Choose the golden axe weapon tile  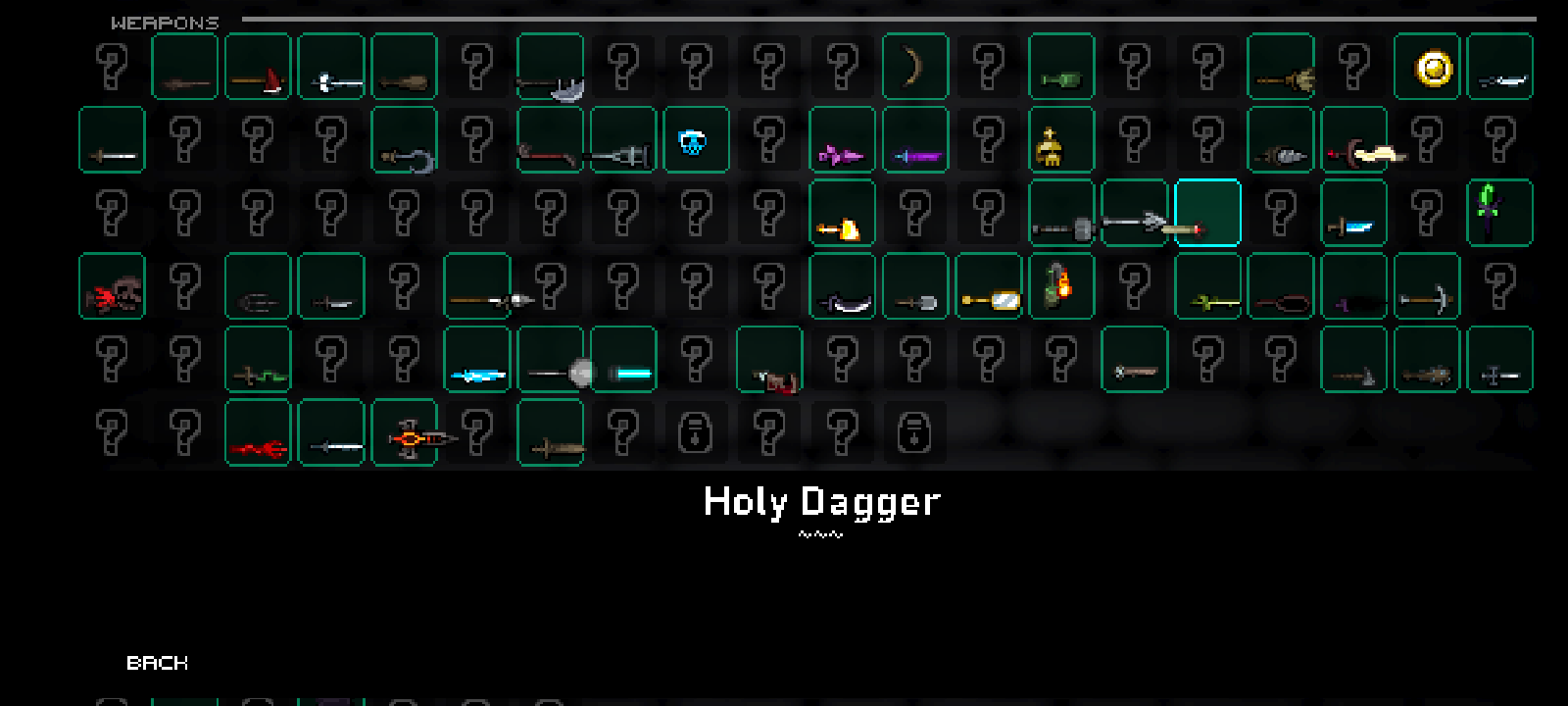[x=842, y=213]
